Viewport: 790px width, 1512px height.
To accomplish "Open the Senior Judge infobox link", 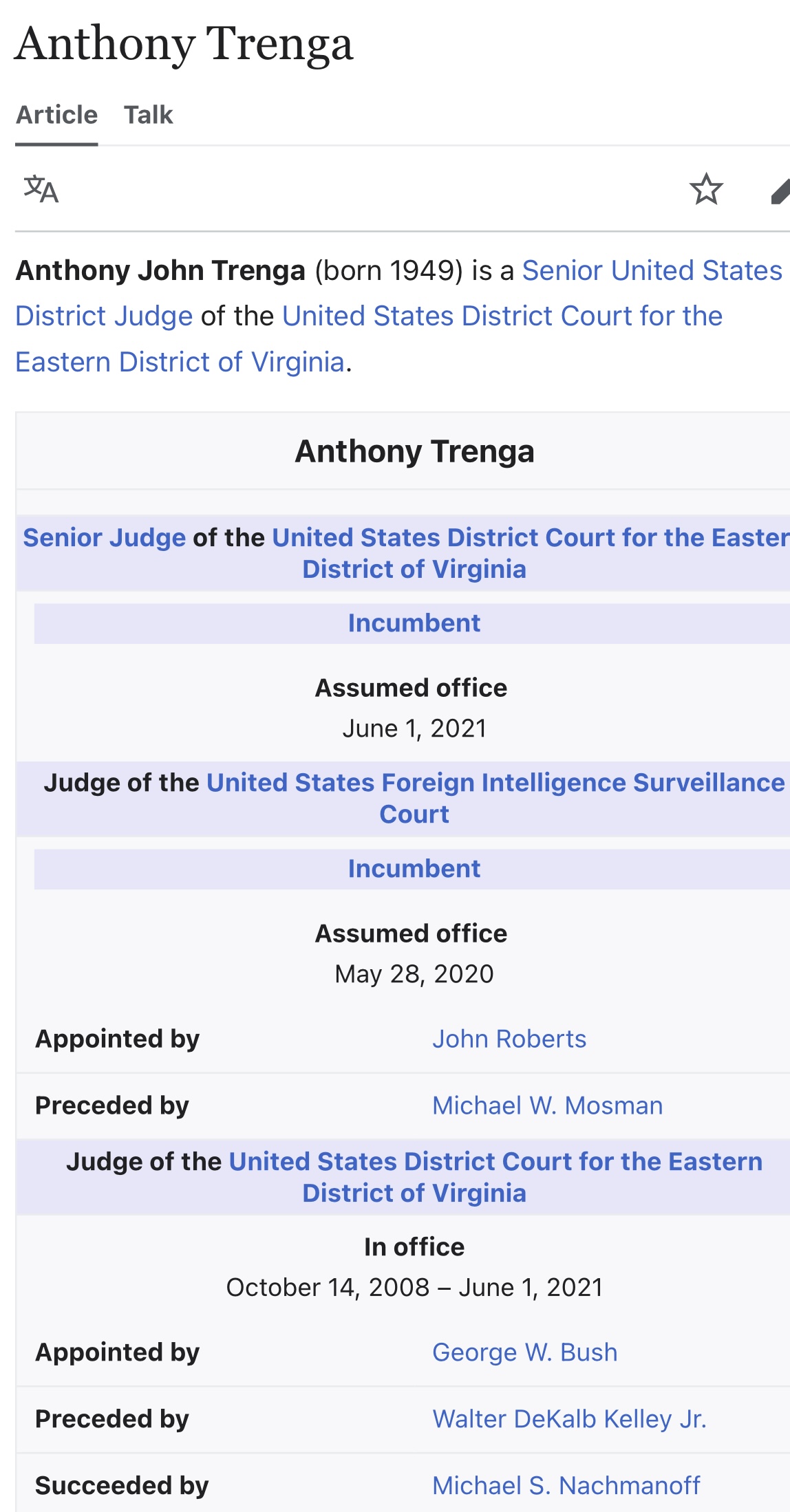I will 105,537.
